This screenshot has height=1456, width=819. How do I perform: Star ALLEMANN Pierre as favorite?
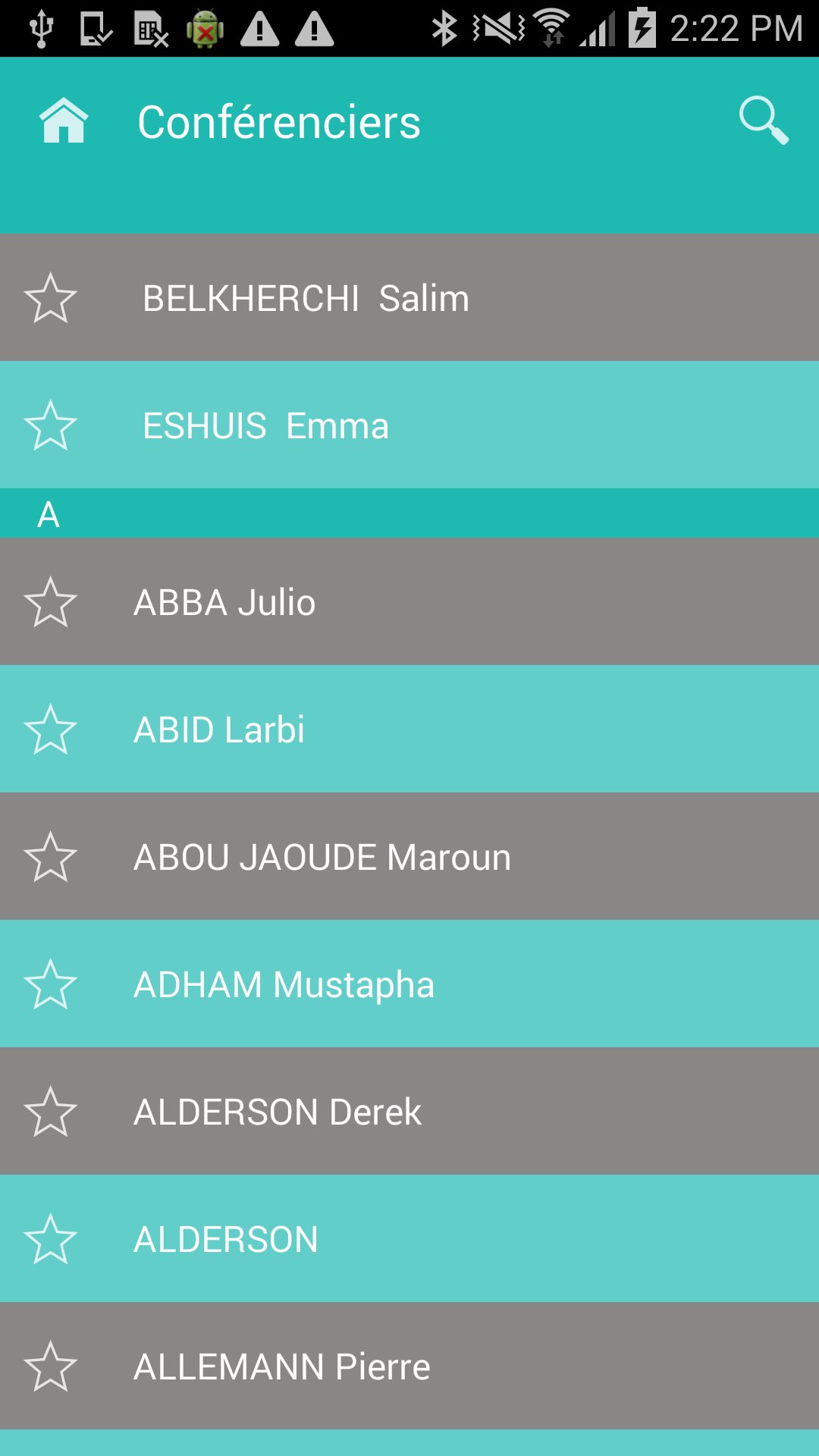(51, 1367)
